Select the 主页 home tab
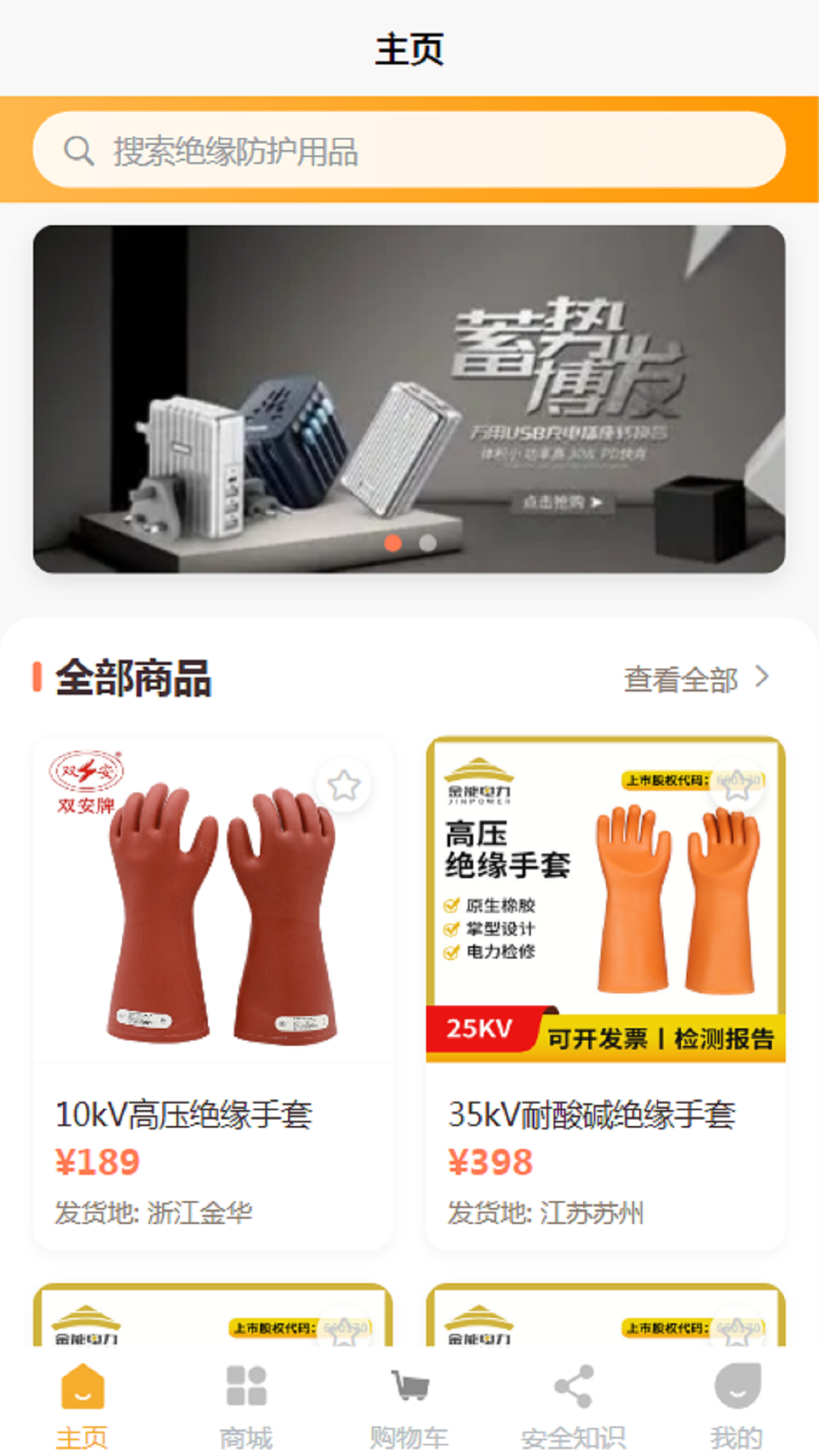The height and width of the screenshot is (1456, 819). tap(82, 1406)
